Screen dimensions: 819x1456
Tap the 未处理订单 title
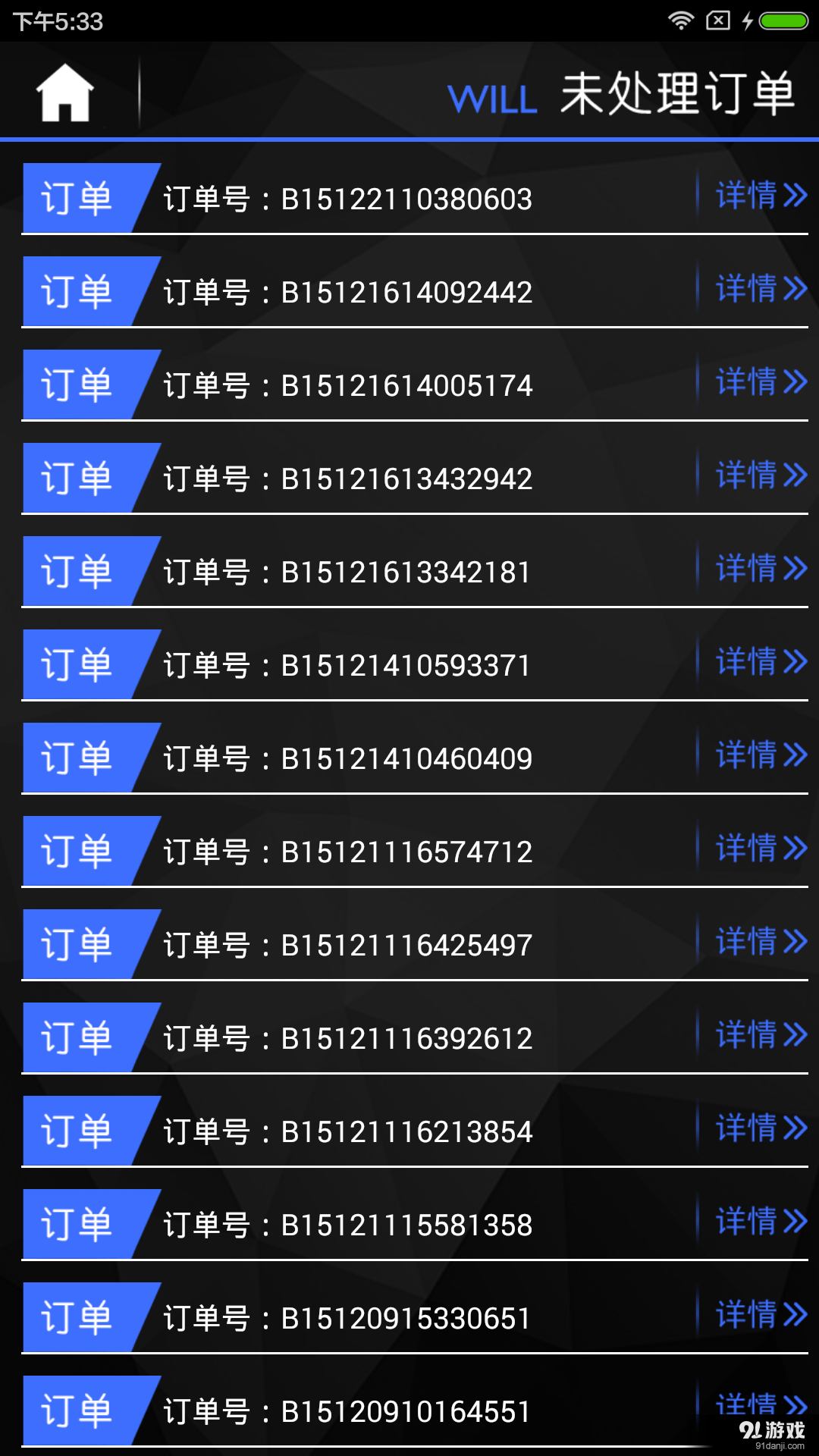tap(679, 95)
